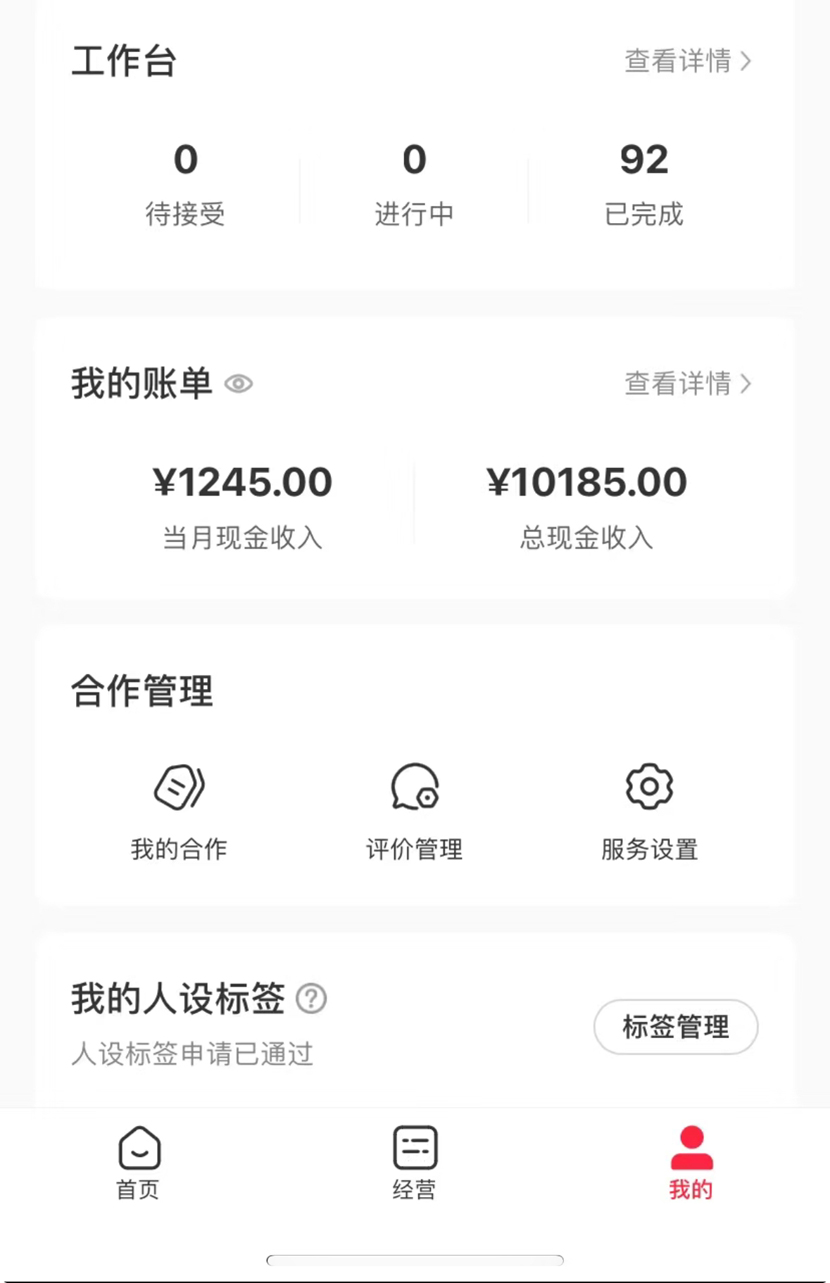Viewport: 830px width, 1283px height.
Task: Show help for 我的人设标签
Action: (x=312, y=998)
